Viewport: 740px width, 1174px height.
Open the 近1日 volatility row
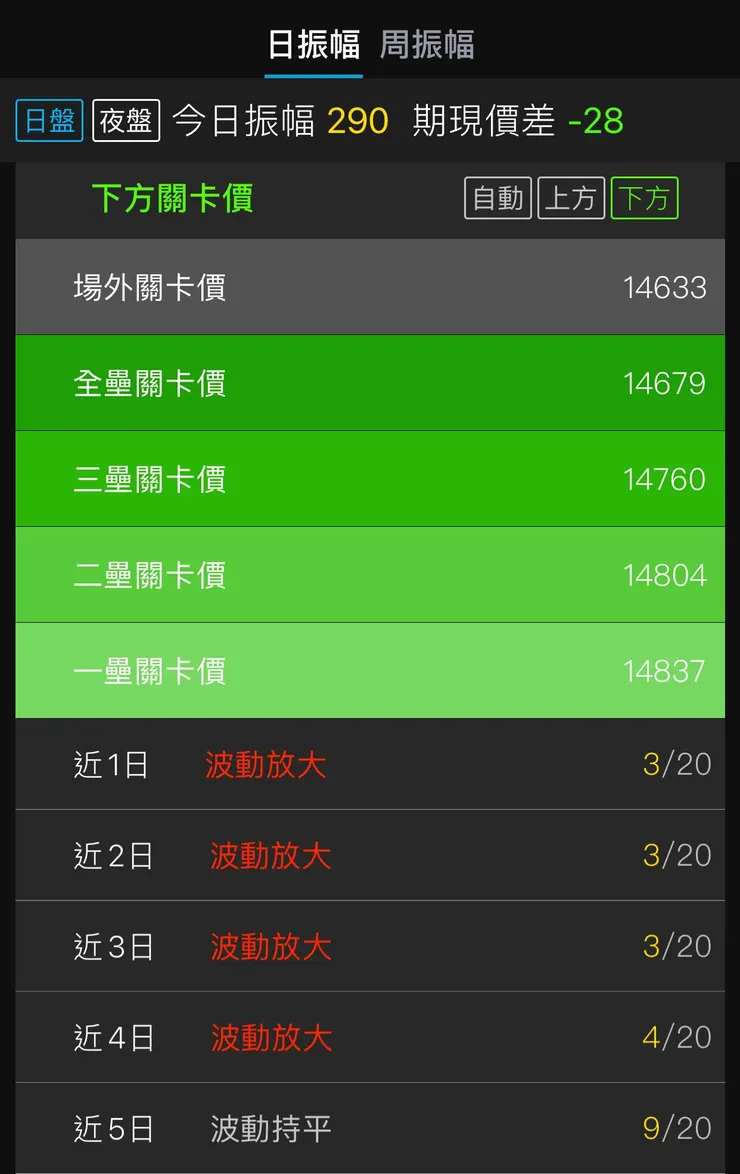(370, 765)
